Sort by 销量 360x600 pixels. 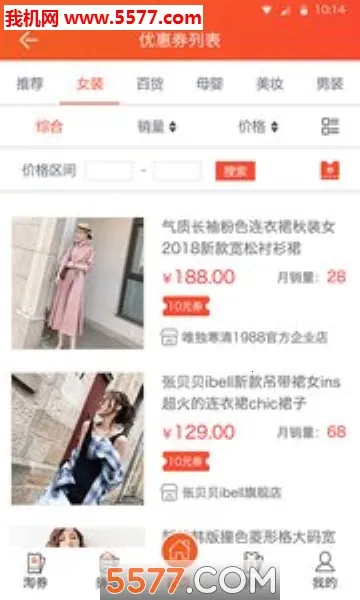(x=157, y=126)
